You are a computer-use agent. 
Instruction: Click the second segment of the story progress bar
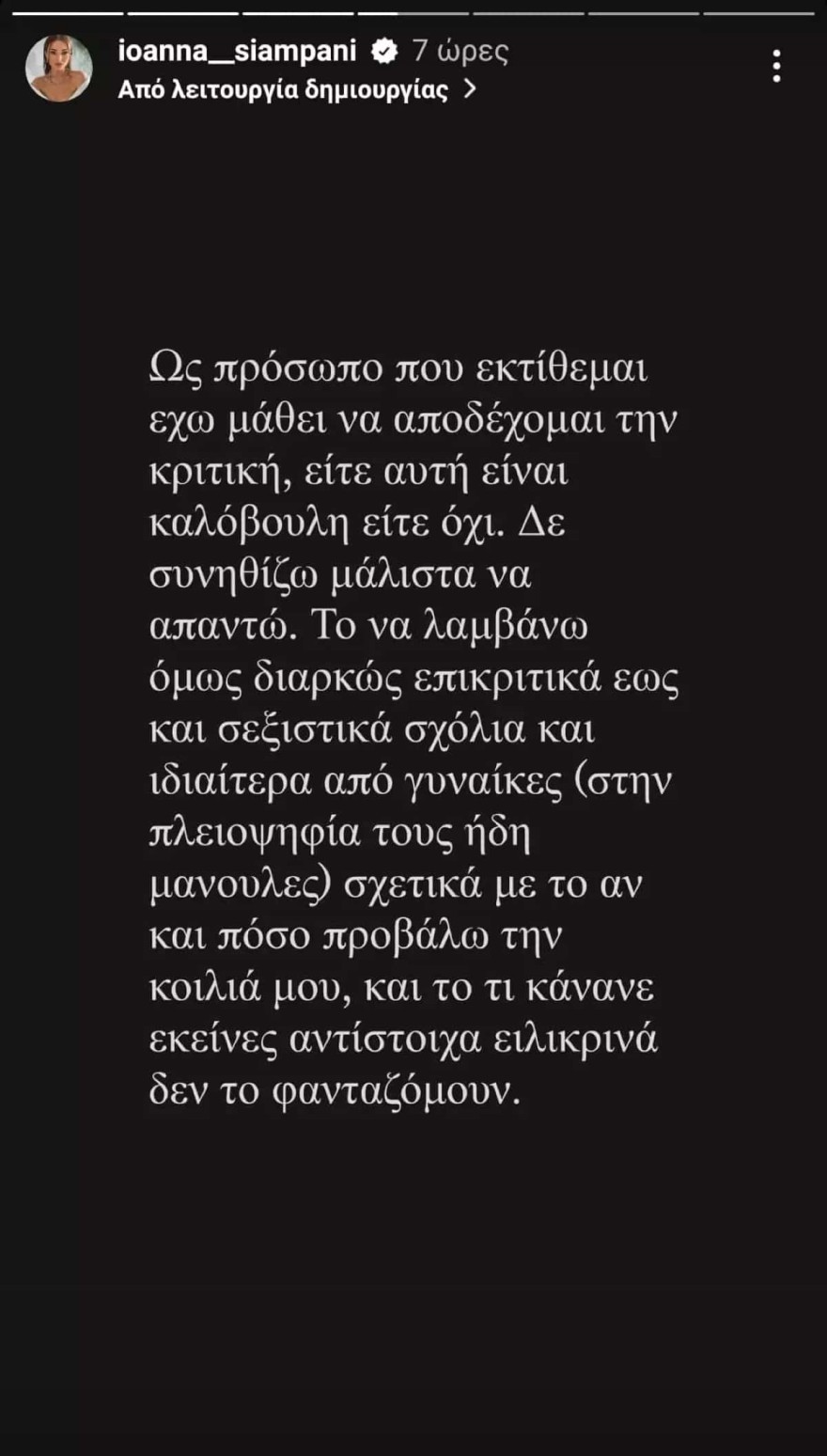coord(183,13)
